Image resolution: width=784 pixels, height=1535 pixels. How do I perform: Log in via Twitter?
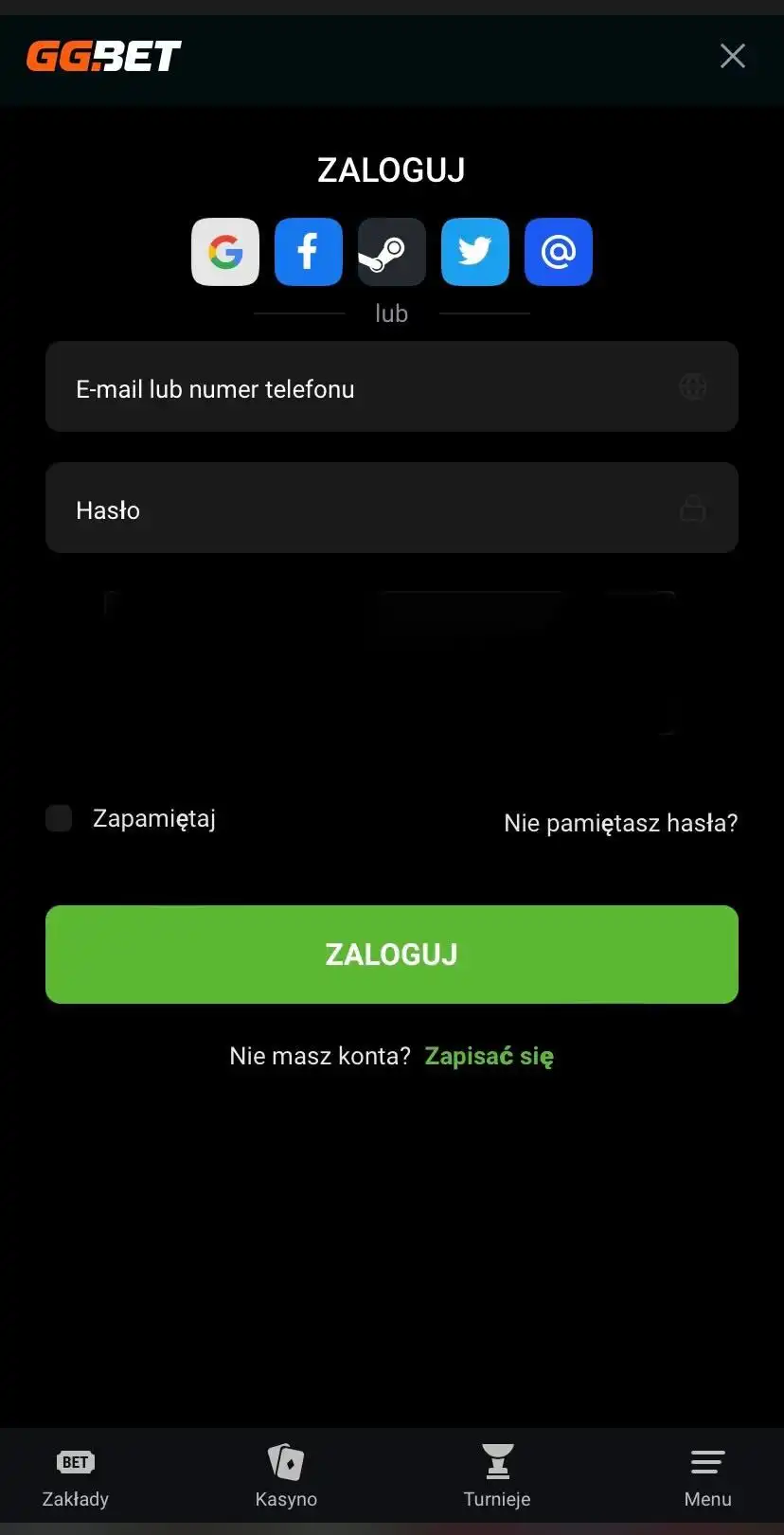point(474,252)
